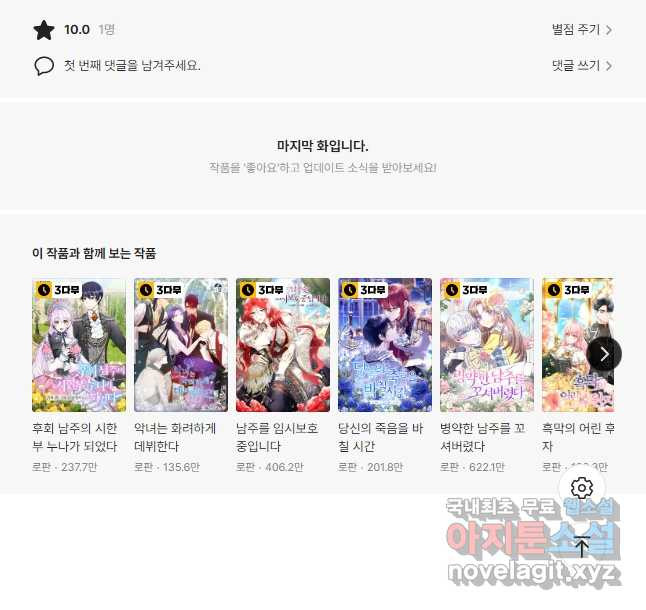The image size is (646, 610).
Task: Open the webtoon 남주를 임시보호 중입니다
Action: [283, 345]
